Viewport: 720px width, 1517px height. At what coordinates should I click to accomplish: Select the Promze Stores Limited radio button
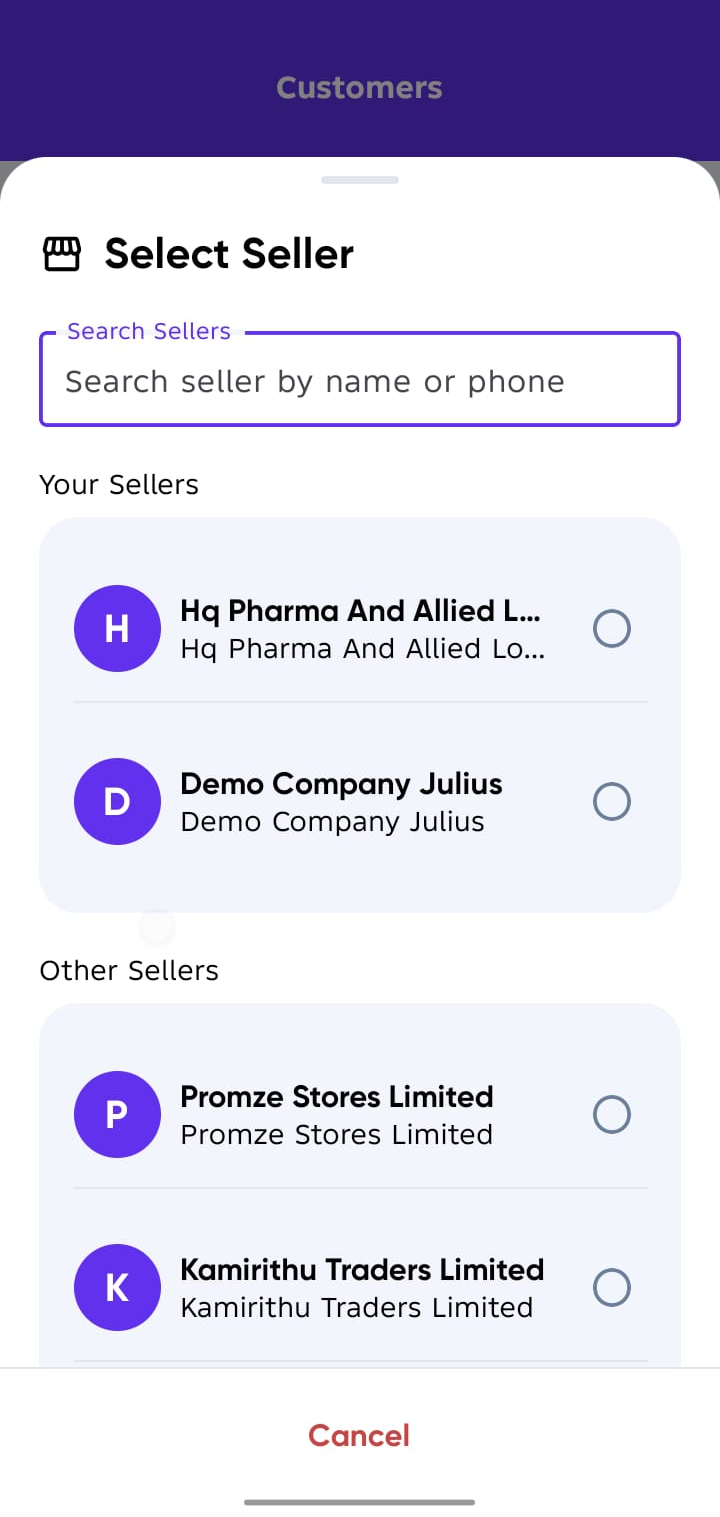(x=611, y=1114)
